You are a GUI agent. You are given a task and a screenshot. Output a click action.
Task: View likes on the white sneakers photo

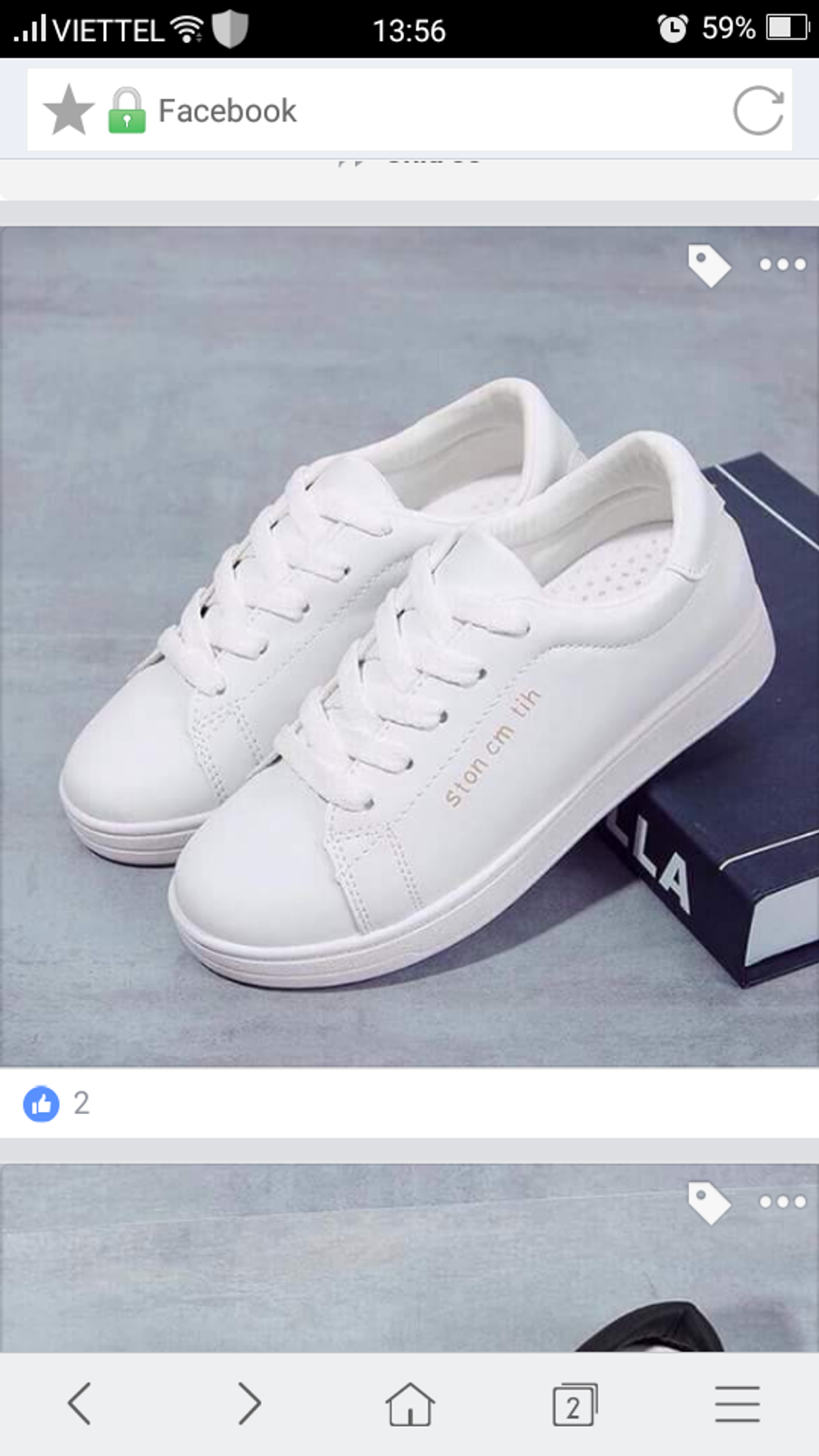pyautogui.click(x=57, y=1103)
